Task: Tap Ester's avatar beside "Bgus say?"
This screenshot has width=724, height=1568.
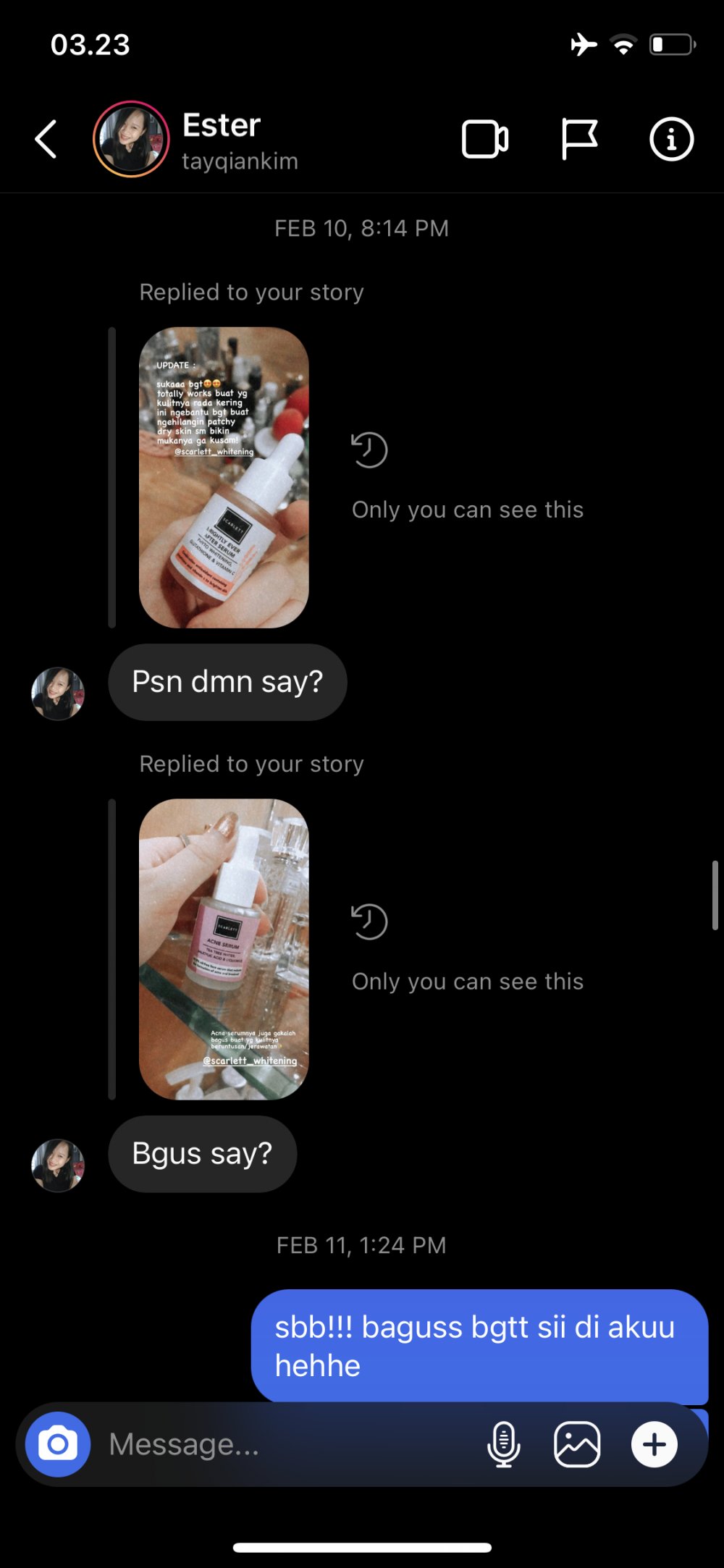Action: [x=58, y=1166]
